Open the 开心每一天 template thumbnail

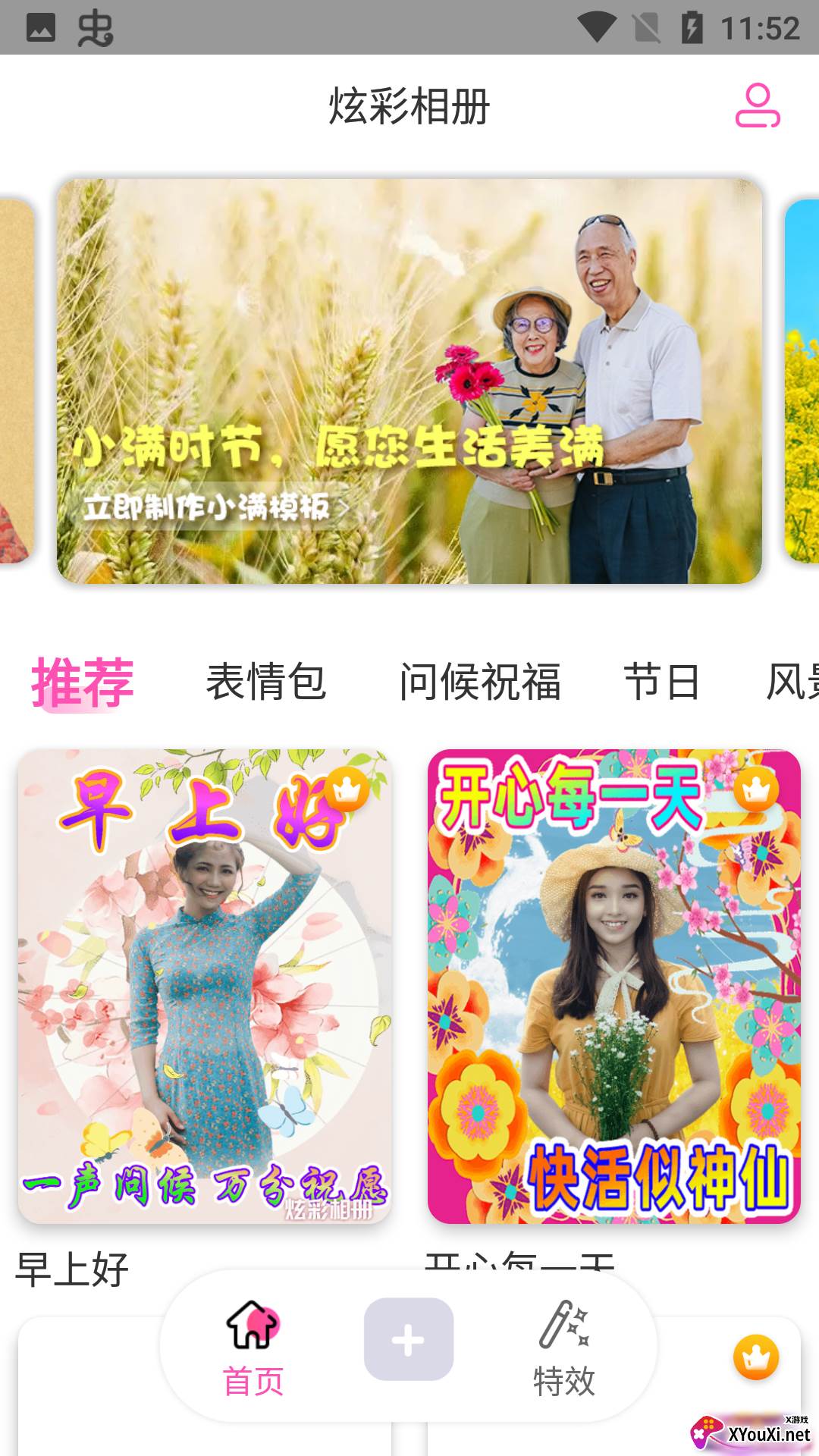[x=614, y=986]
